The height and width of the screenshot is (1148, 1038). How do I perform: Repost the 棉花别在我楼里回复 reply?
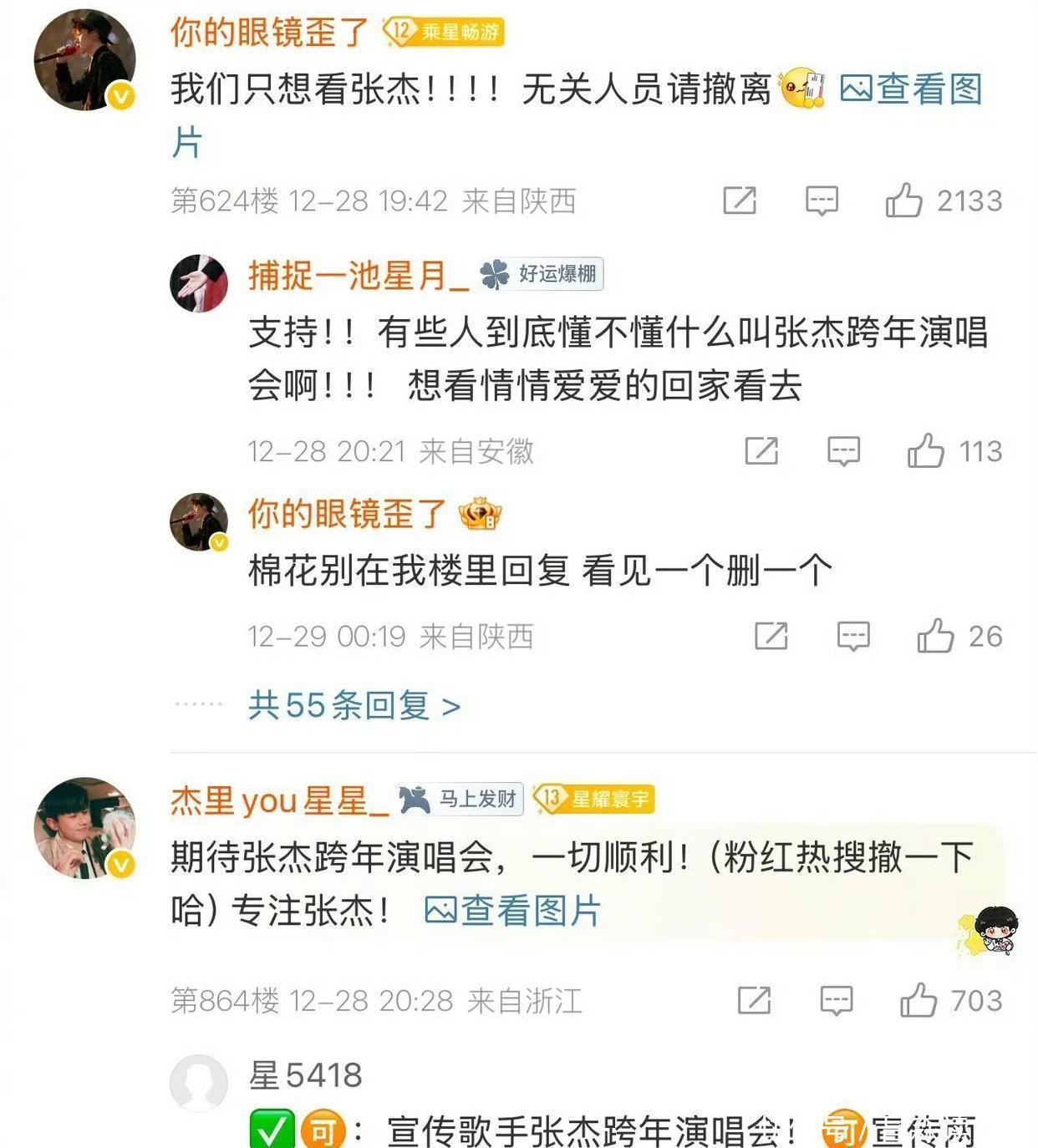coord(771,637)
